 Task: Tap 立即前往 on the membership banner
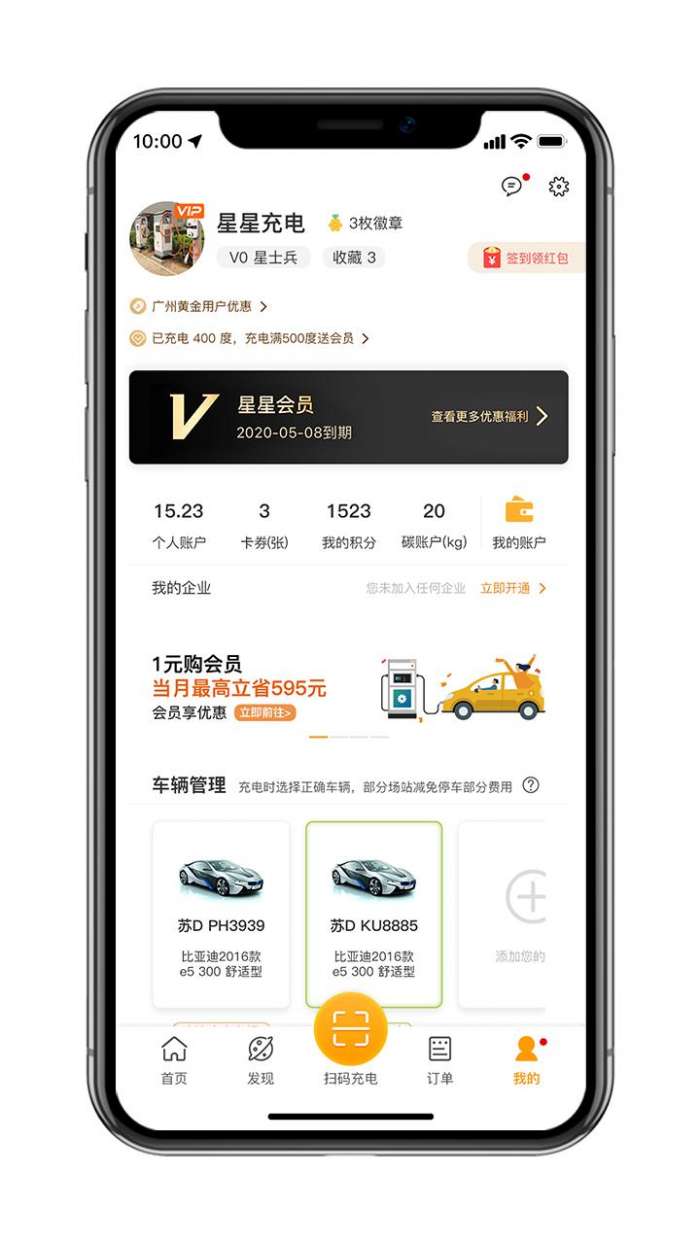point(265,713)
